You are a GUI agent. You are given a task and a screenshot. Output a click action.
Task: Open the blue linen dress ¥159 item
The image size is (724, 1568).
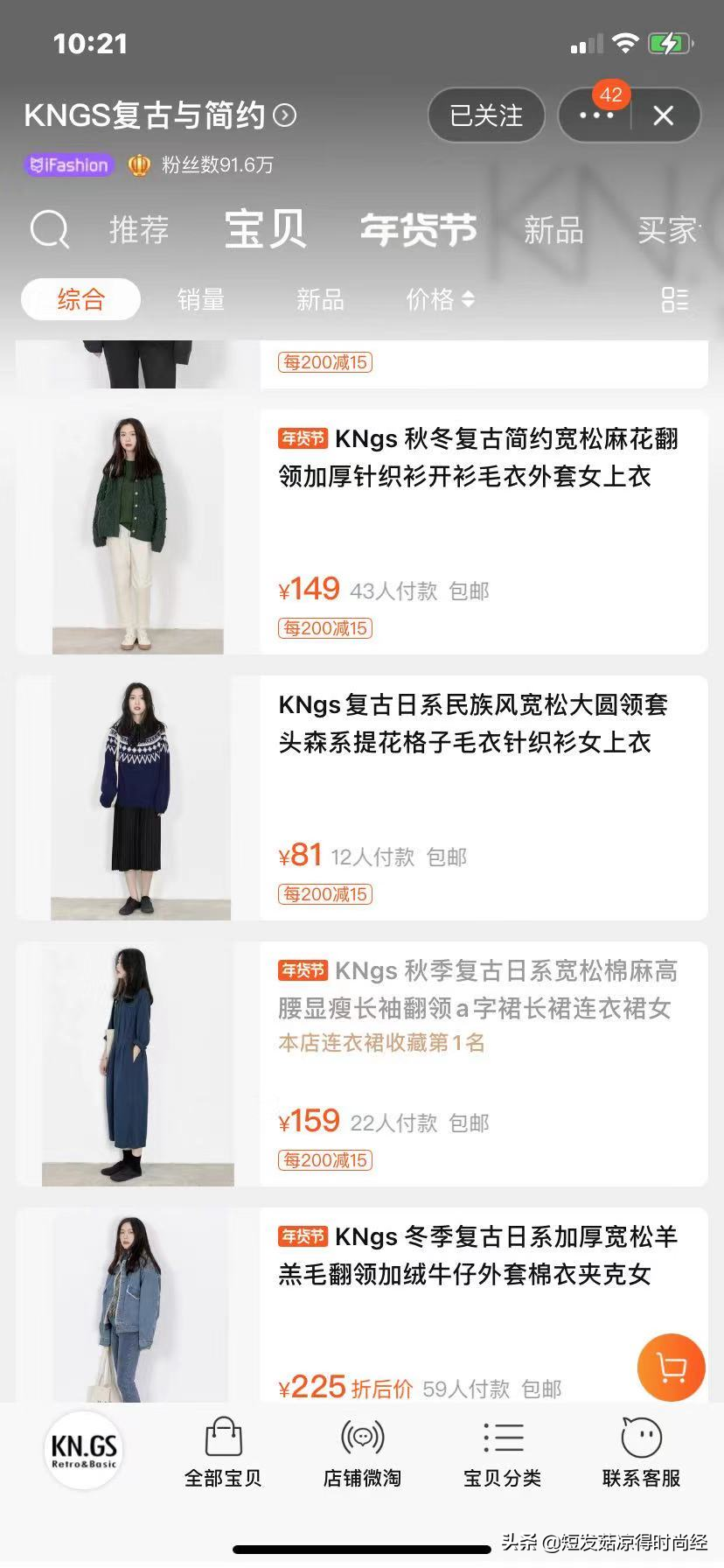pos(477,990)
